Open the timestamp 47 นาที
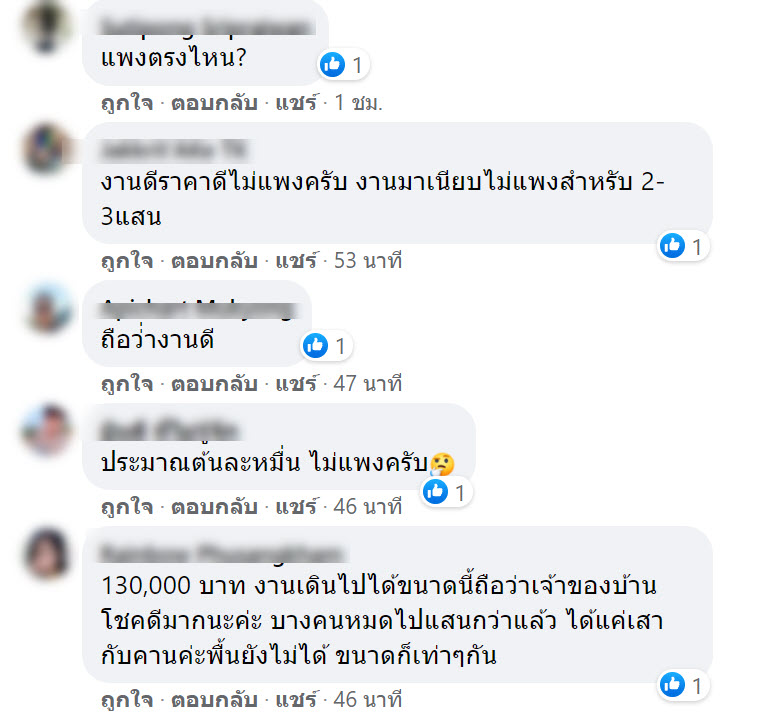 pyautogui.click(x=367, y=383)
